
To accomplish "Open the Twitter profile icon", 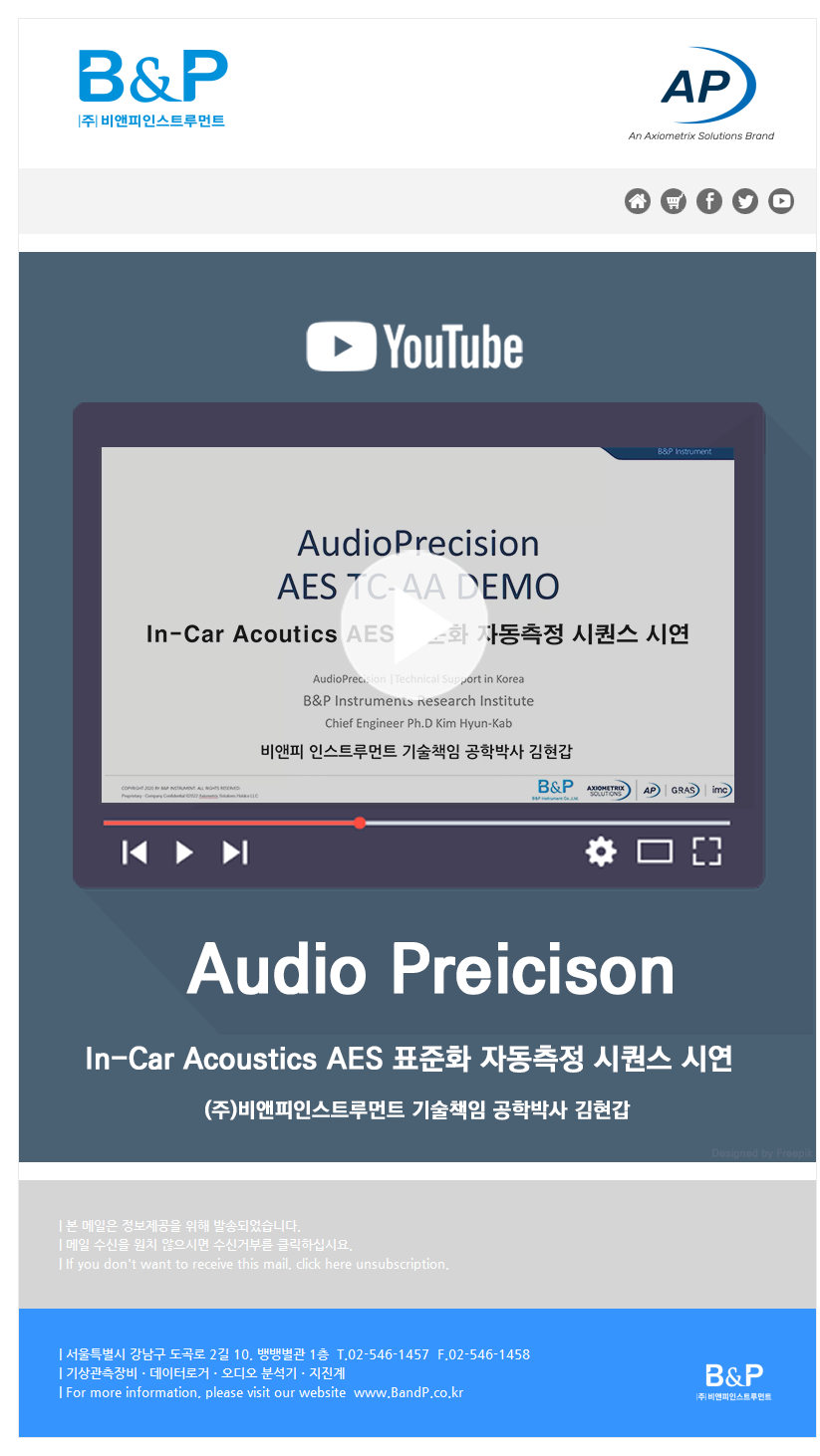I will [x=745, y=201].
